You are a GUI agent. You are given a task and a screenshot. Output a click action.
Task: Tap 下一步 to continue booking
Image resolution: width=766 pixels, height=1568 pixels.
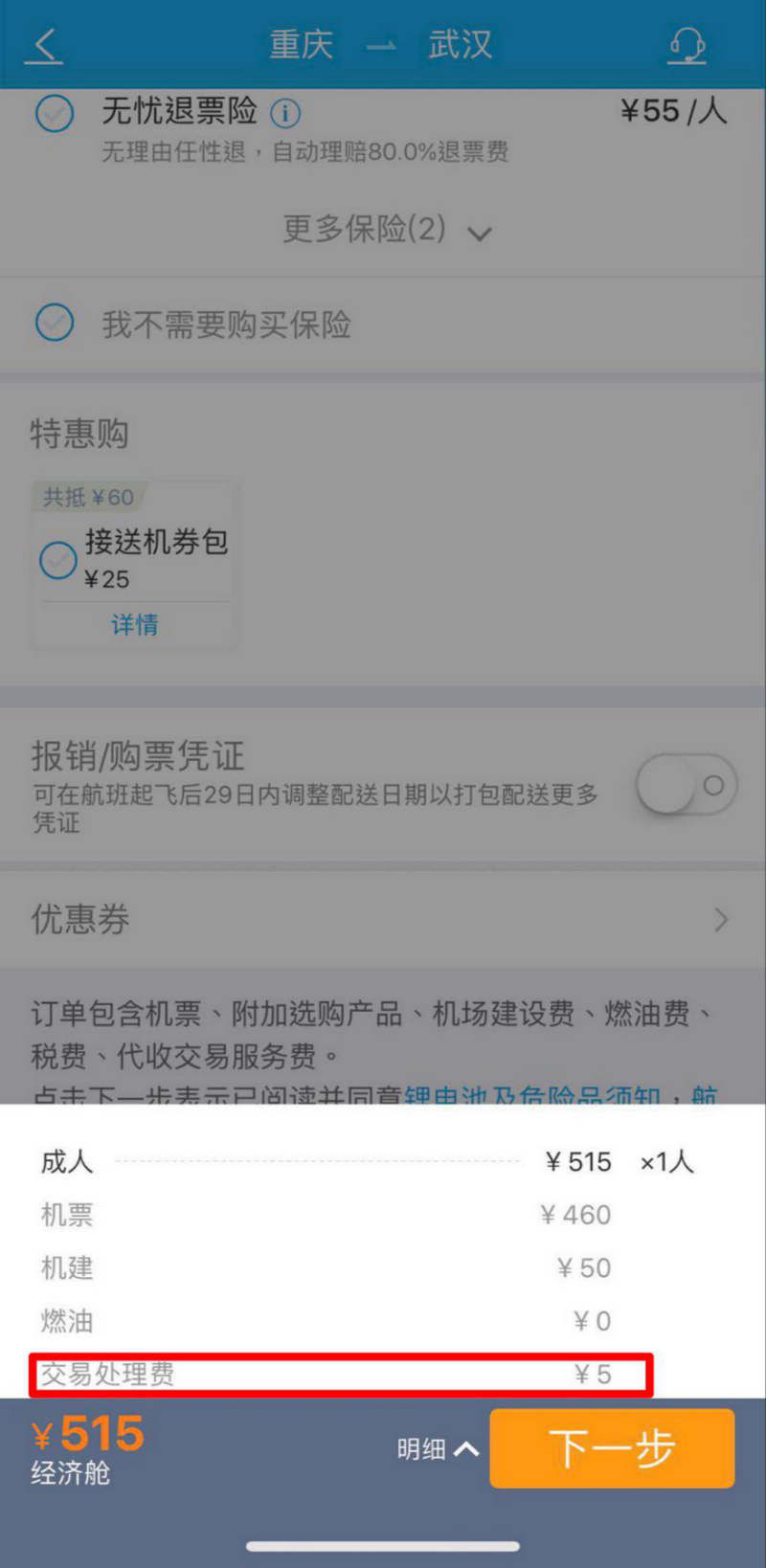(x=612, y=1448)
